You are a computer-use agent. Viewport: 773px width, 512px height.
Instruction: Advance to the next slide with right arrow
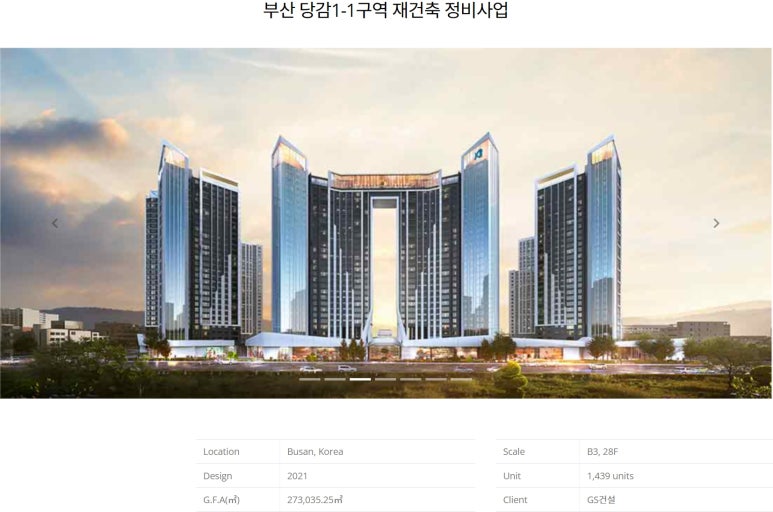point(716,223)
